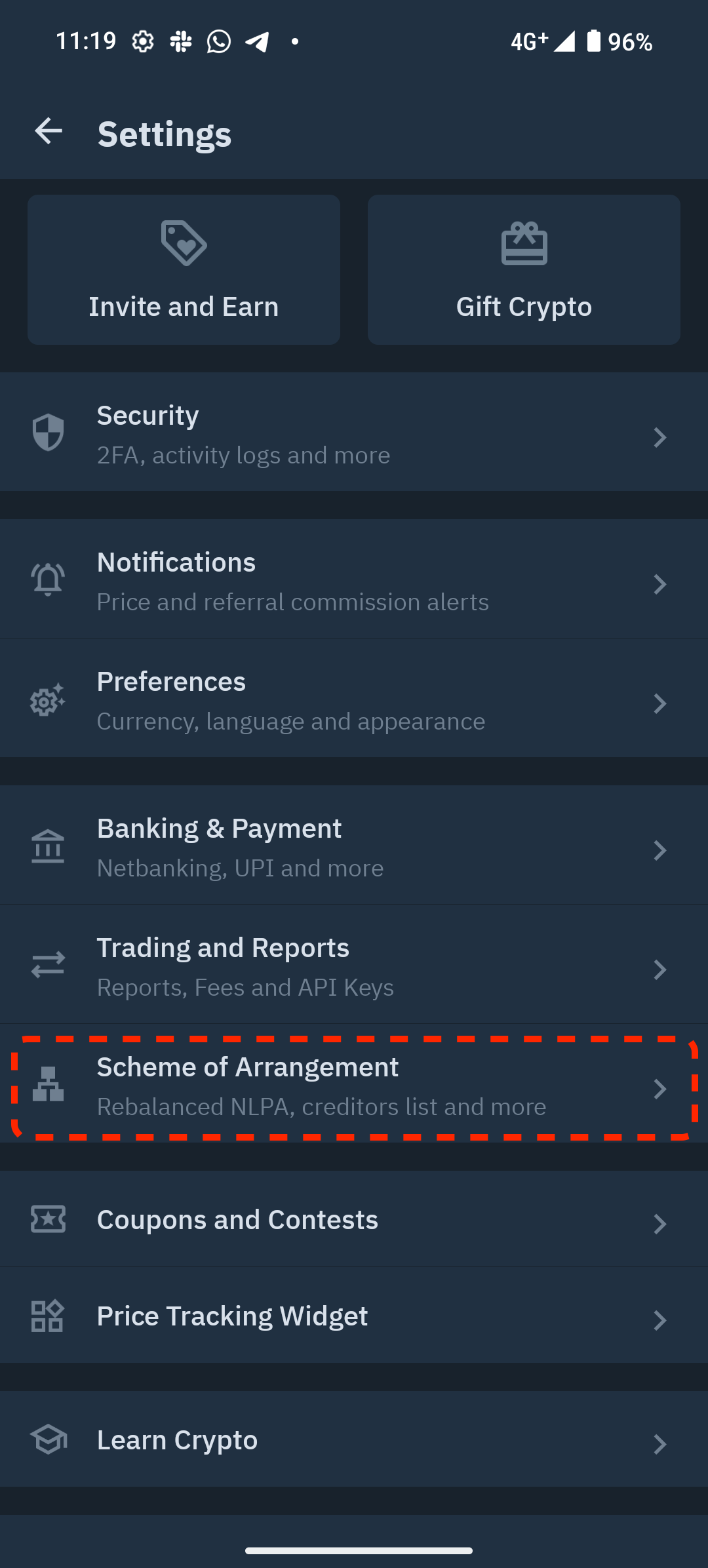Open Scheme of Arrangement
Viewport: 708px width, 1568px height.
click(354, 1086)
